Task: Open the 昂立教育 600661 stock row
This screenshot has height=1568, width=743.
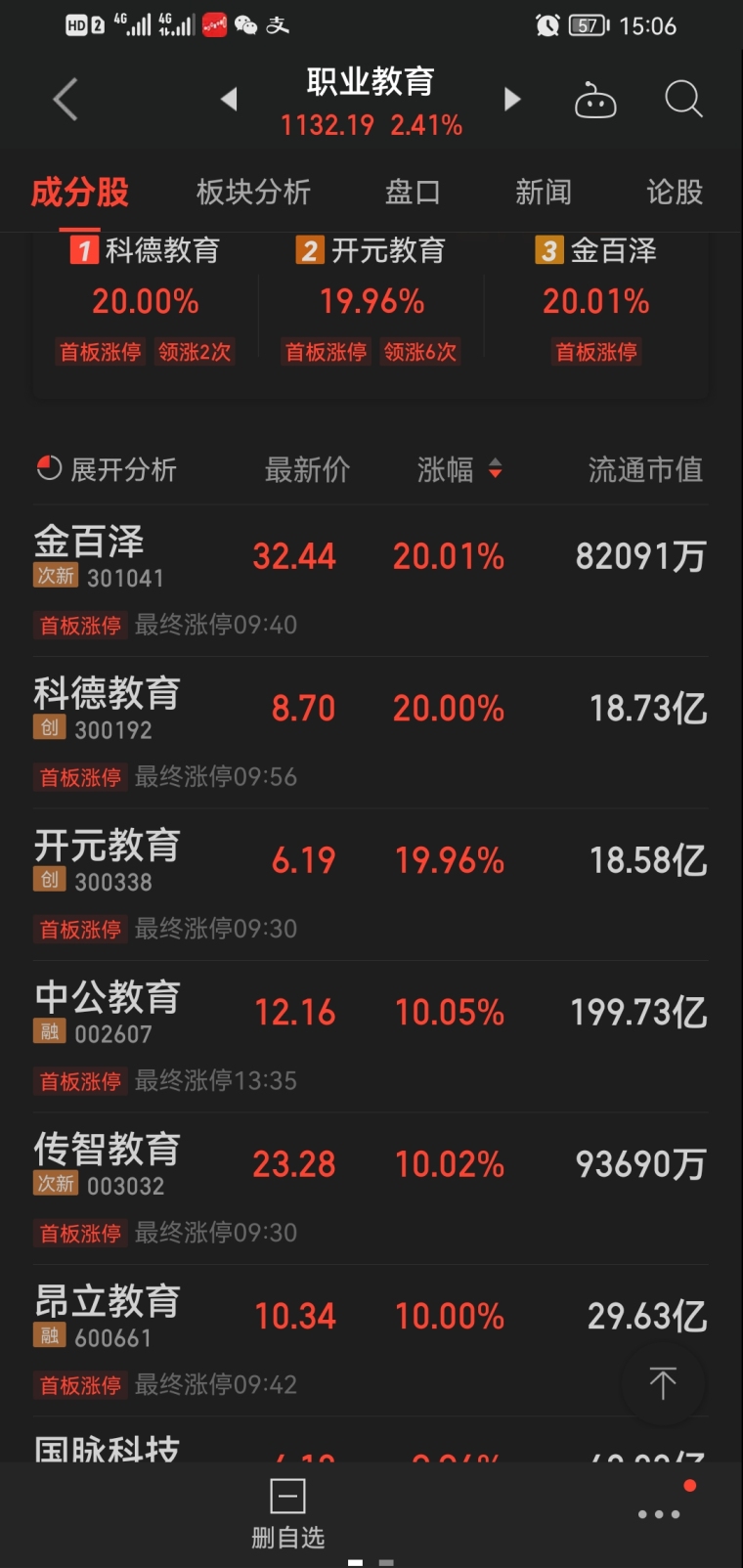Action: [371, 1341]
